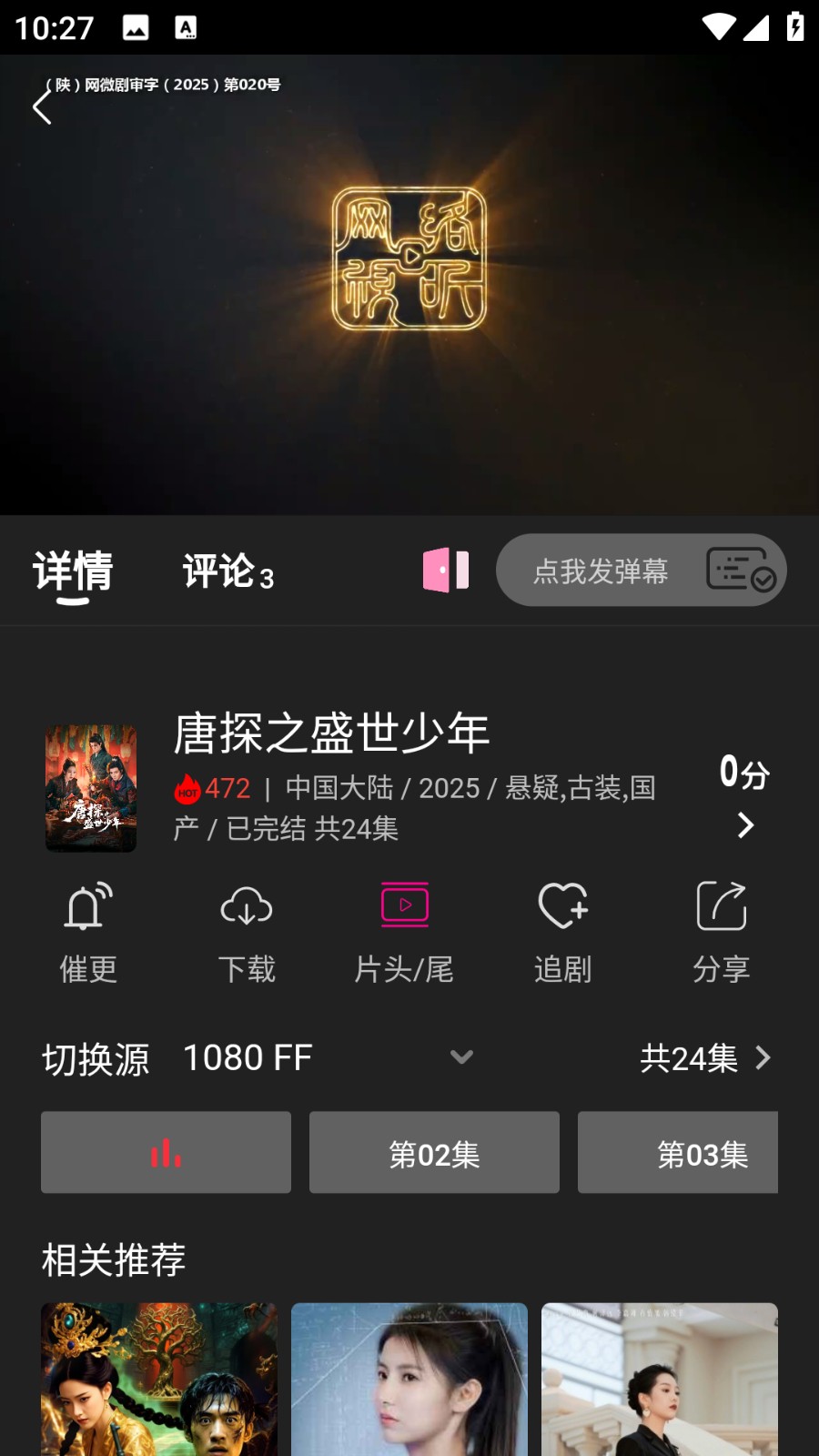
Task: Open danmaku settings icon
Action: point(741,571)
